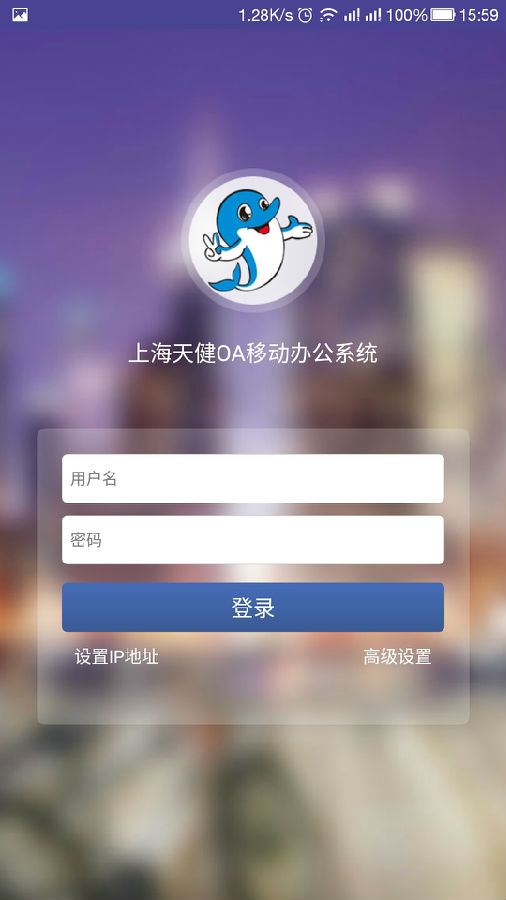Tap the 登录 login button
The height and width of the screenshot is (900, 506).
tap(252, 607)
